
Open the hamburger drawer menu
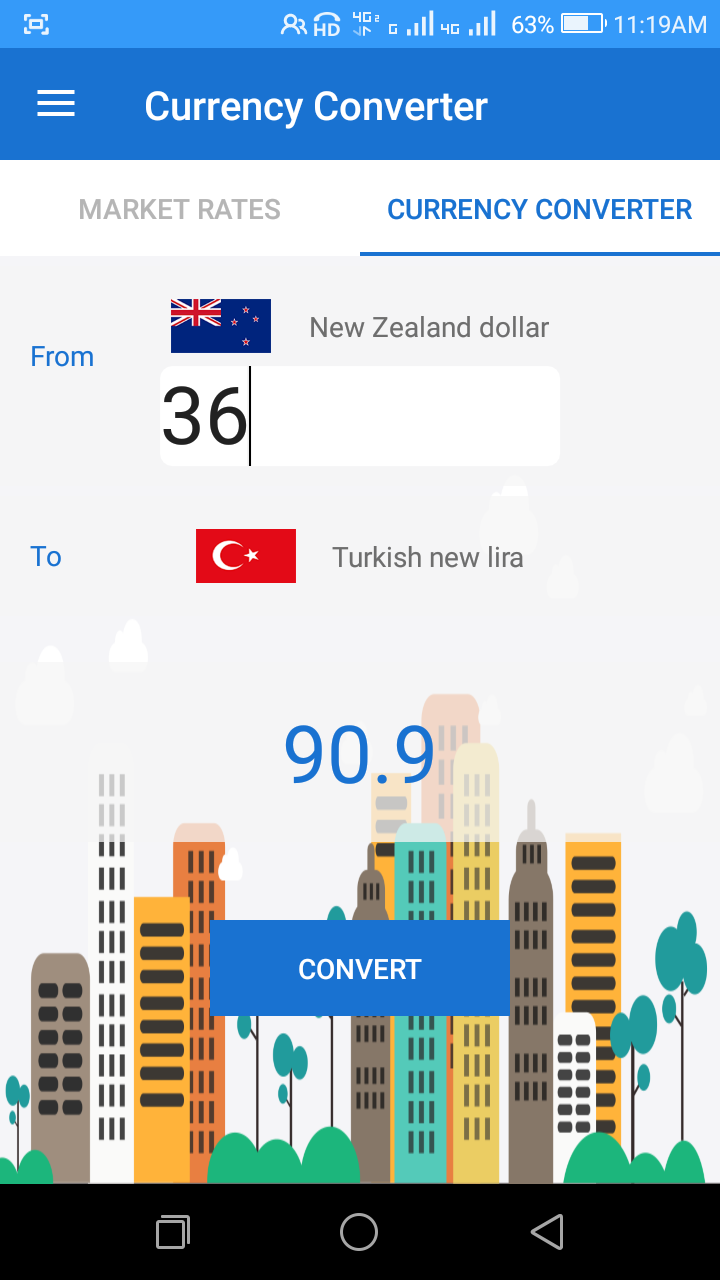pyautogui.click(x=56, y=104)
